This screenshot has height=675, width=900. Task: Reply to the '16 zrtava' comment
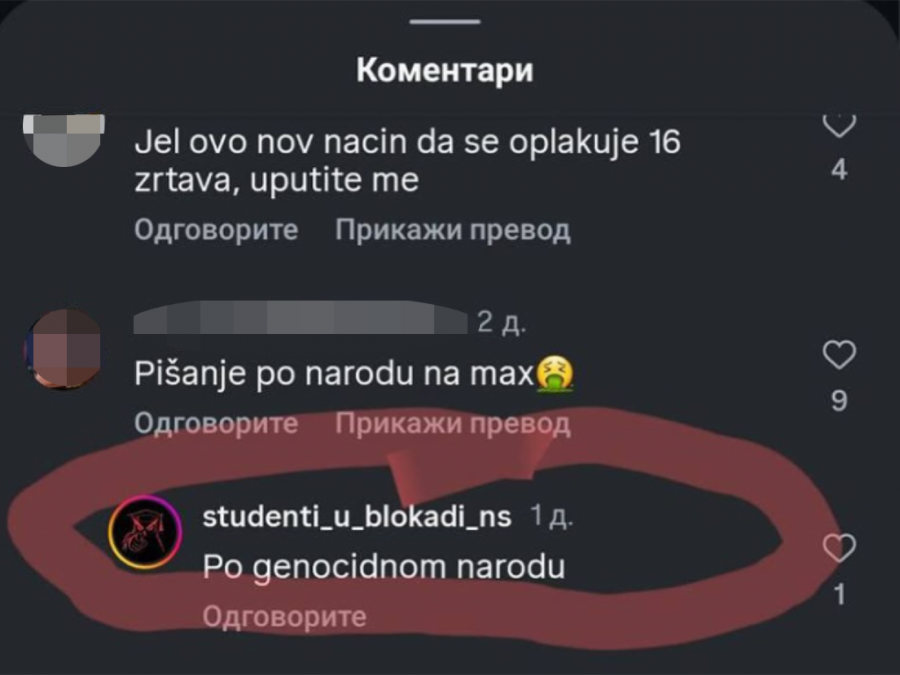click(216, 230)
